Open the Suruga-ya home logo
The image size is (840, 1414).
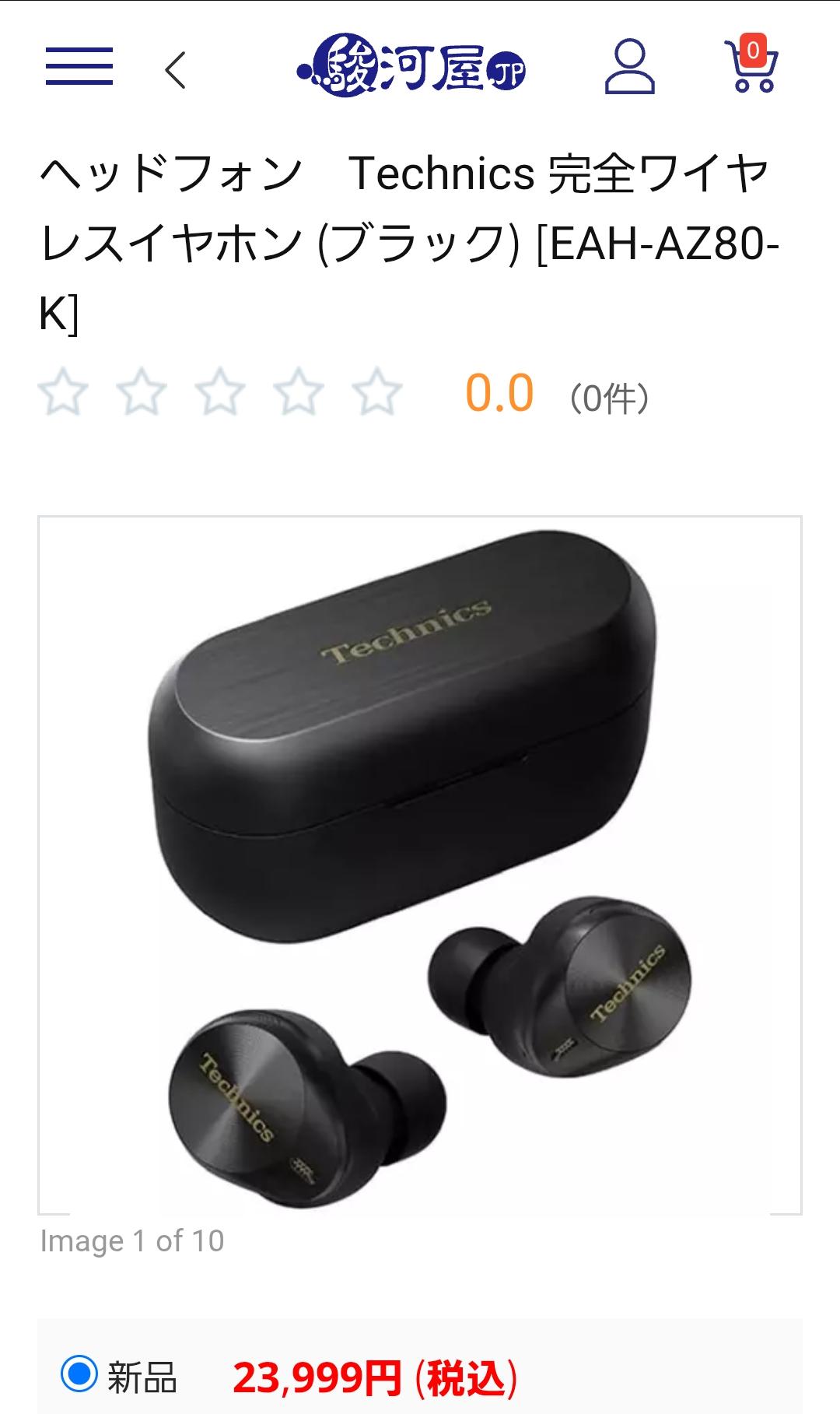[x=411, y=67]
